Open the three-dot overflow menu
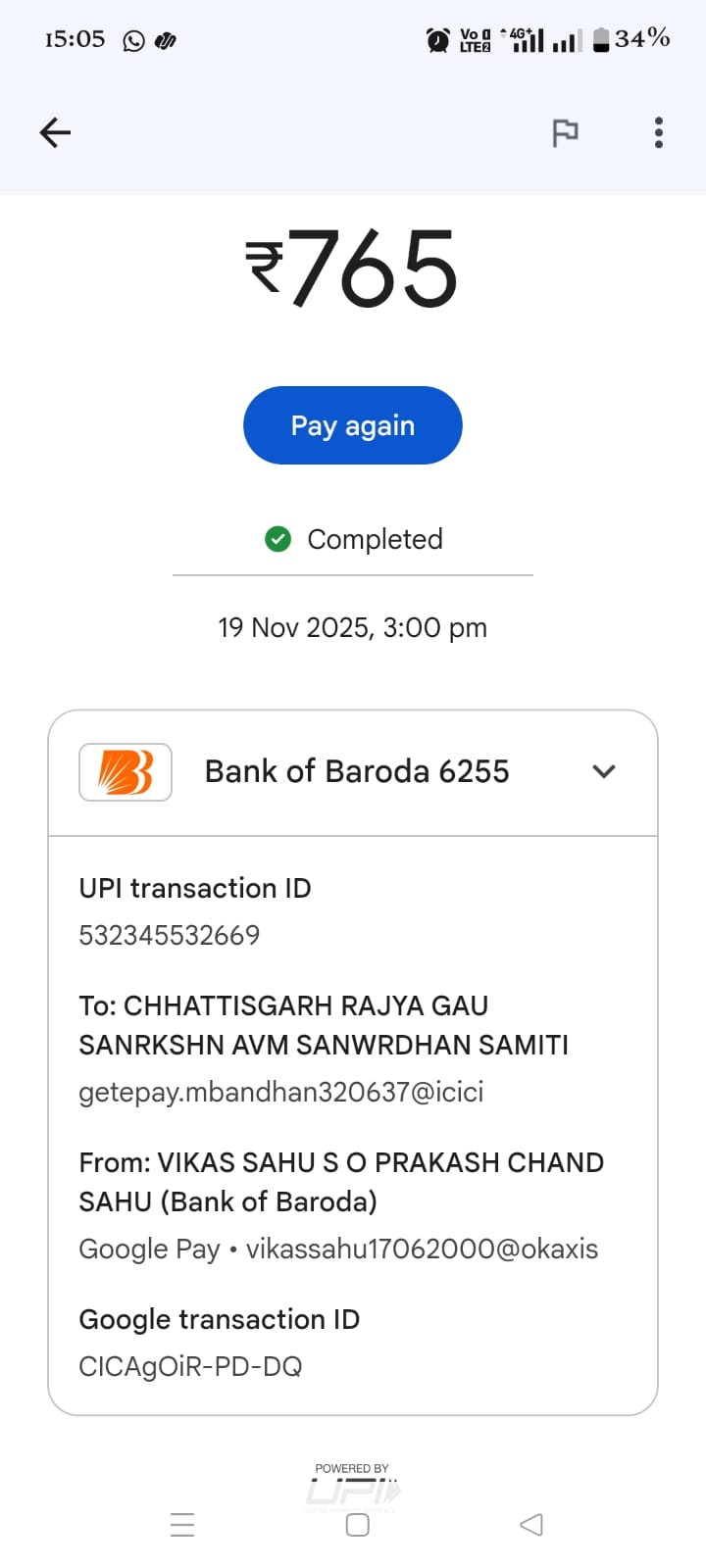Image resolution: width=706 pixels, height=1568 pixels. tap(659, 132)
